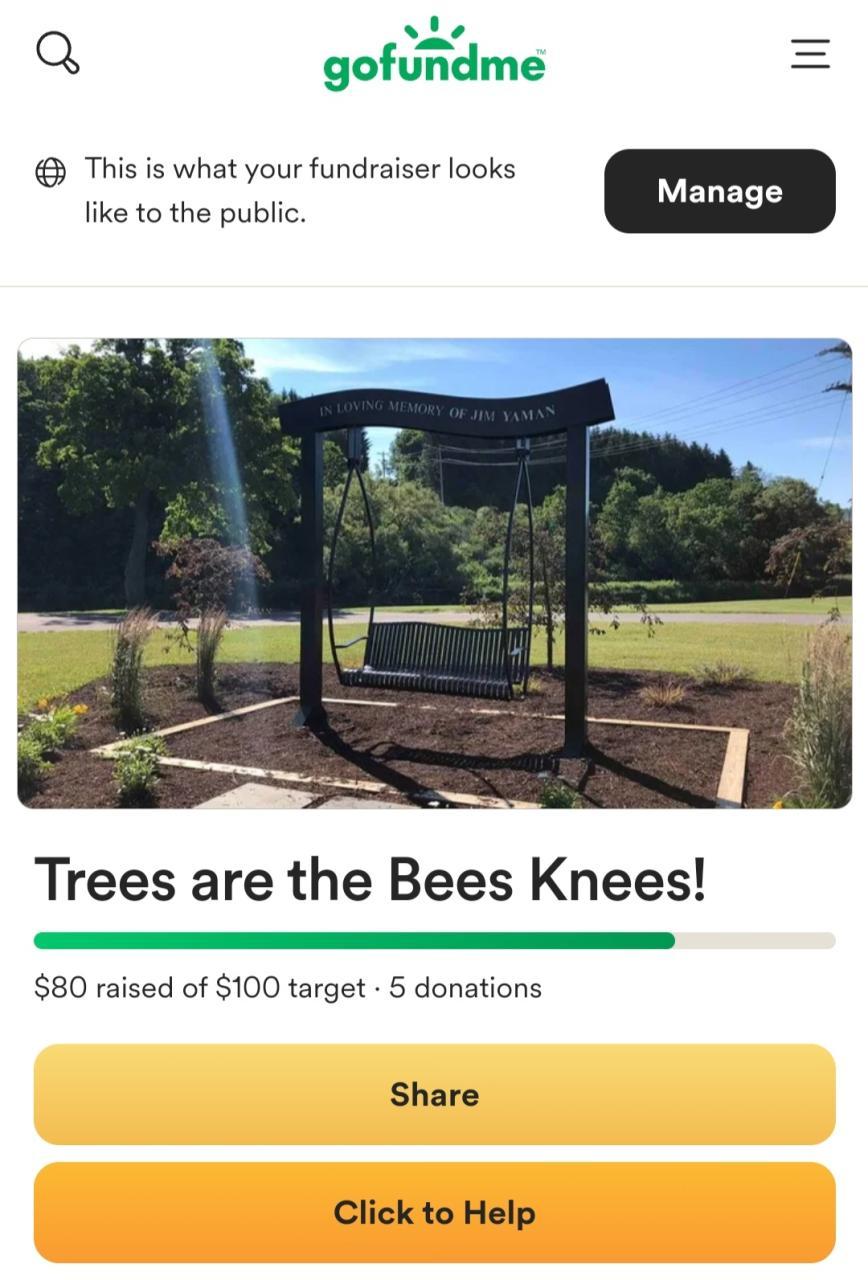Tap the Manage button
Viewport: 868px width, 1280px height.
(719, 191)
